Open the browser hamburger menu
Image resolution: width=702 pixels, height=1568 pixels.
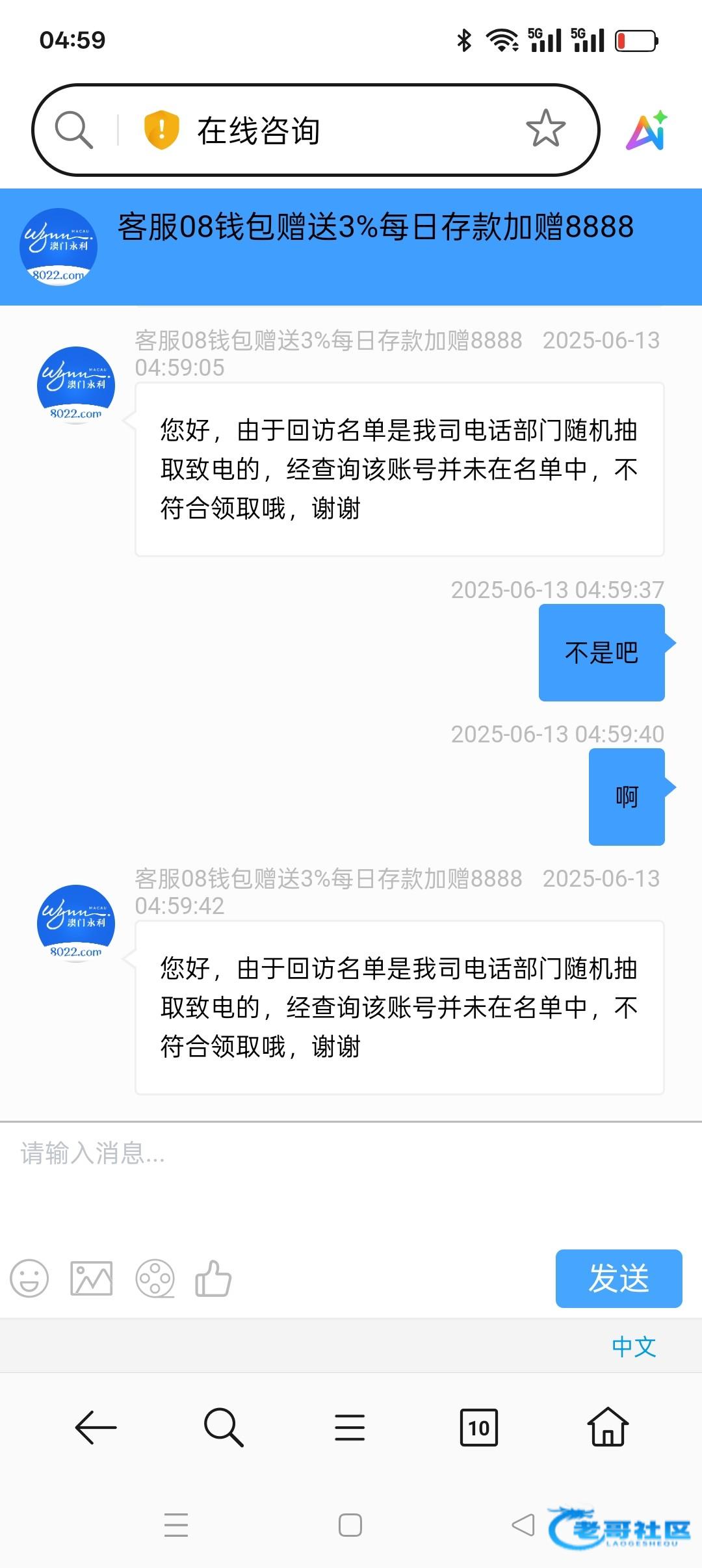(x=350, y=1428)
